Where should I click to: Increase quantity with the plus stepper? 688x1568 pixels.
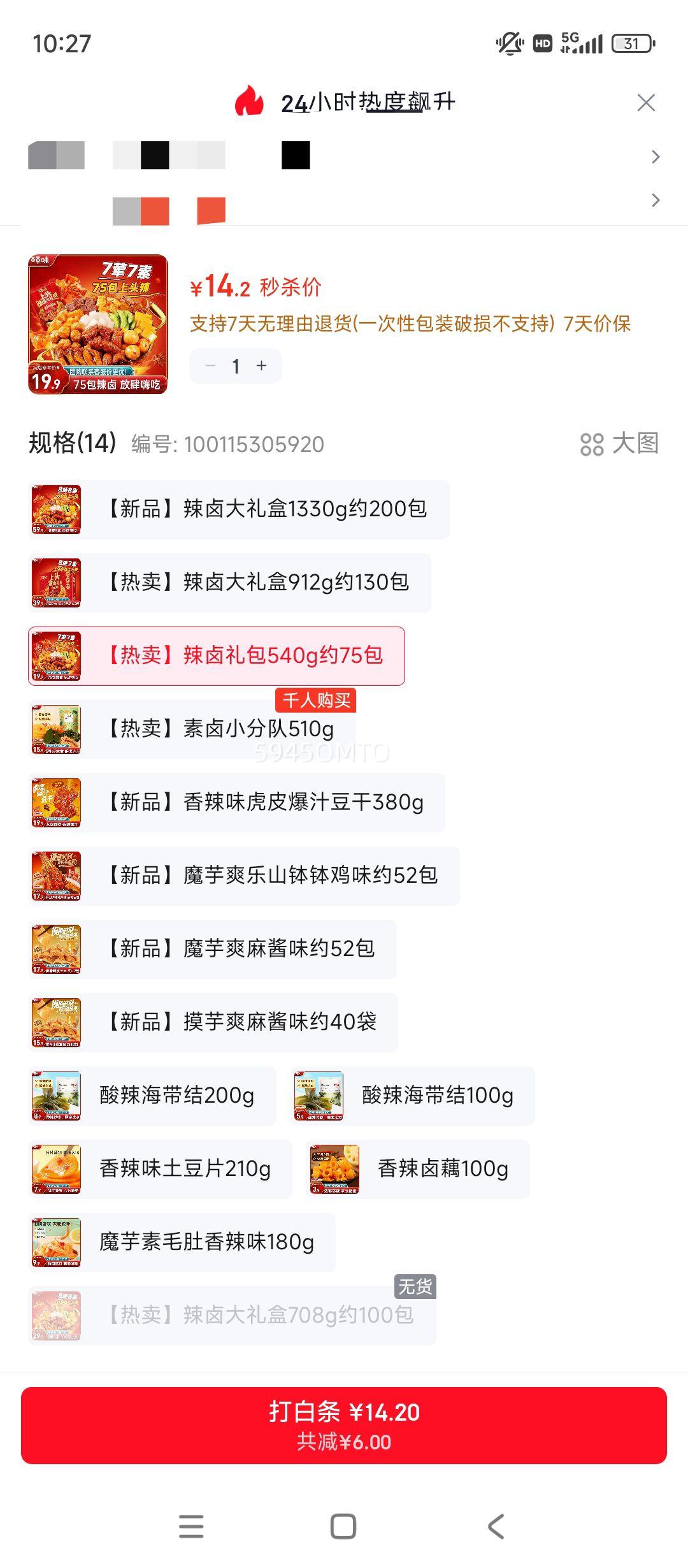tap(261, 366)
